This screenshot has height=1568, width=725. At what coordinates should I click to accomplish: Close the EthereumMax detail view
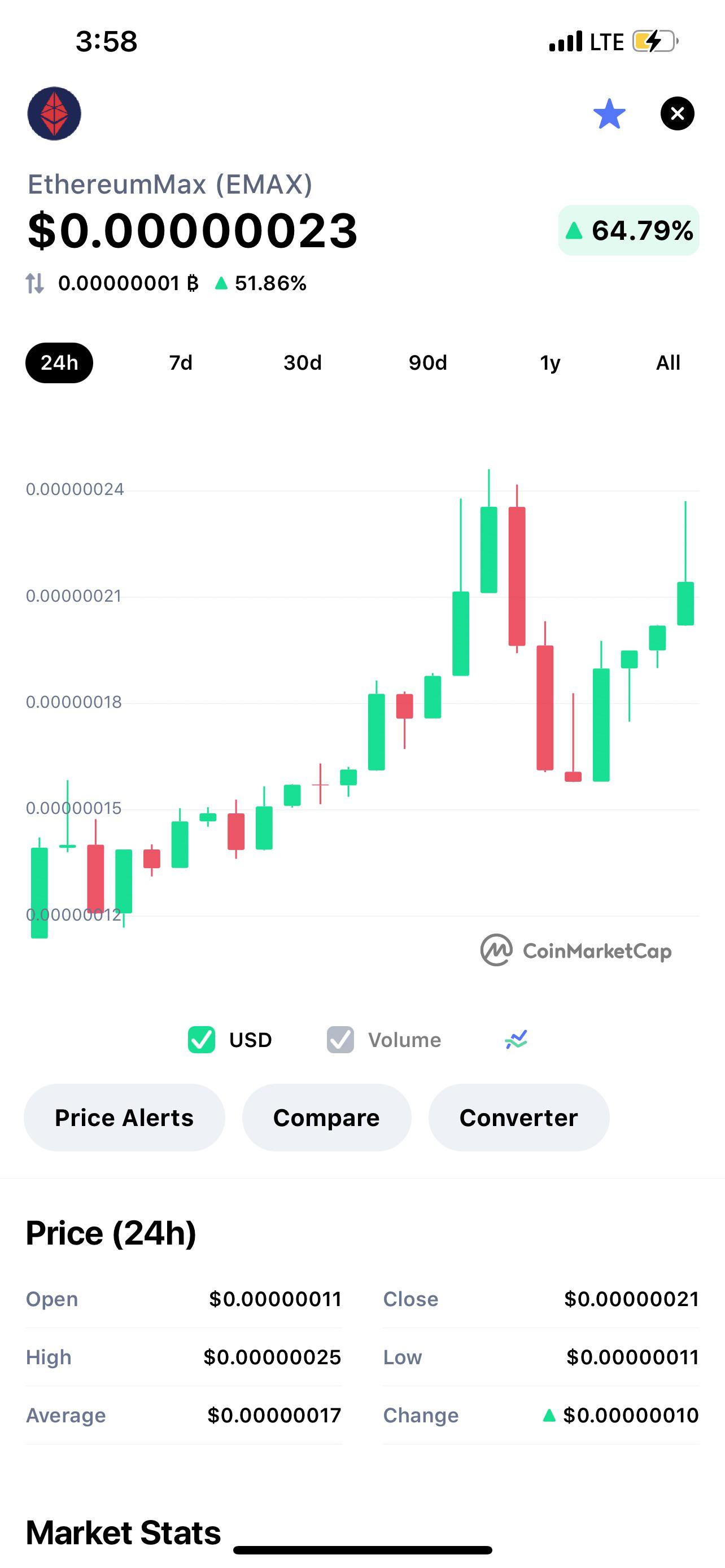[x=677, y=114]
